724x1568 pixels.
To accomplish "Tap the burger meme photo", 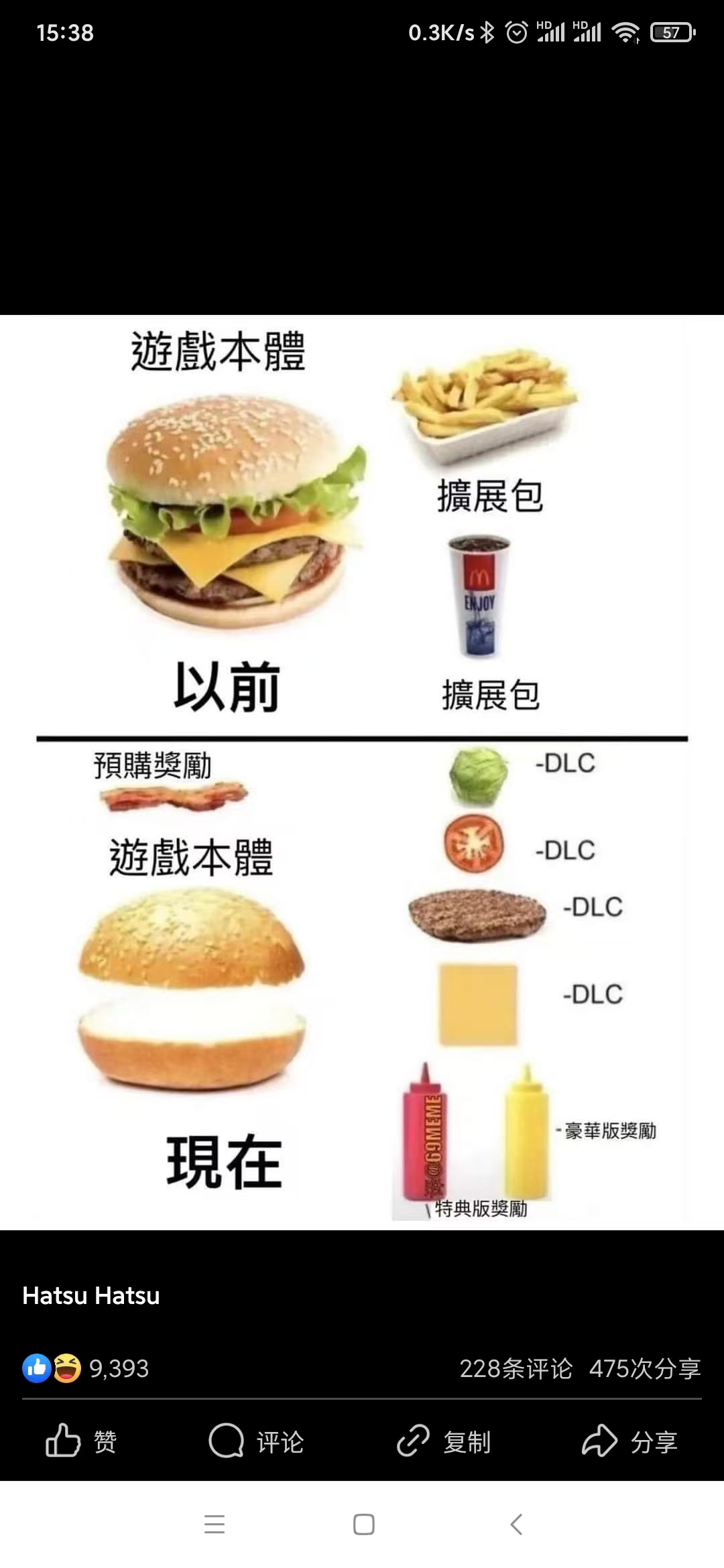I will (362, 771).
